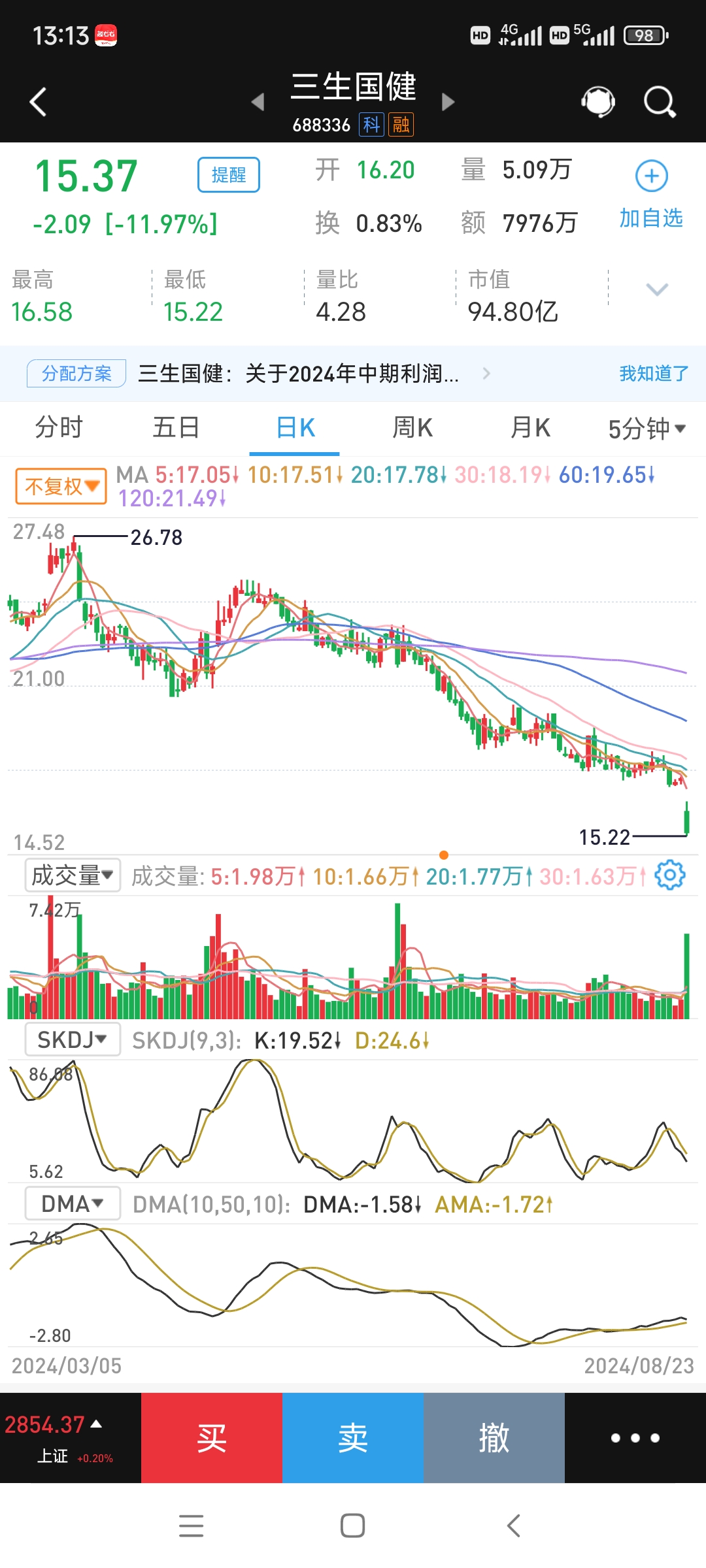Switch to next stock with right arrow
This screenshot has height=1568, width=706.
pos(448,103)
